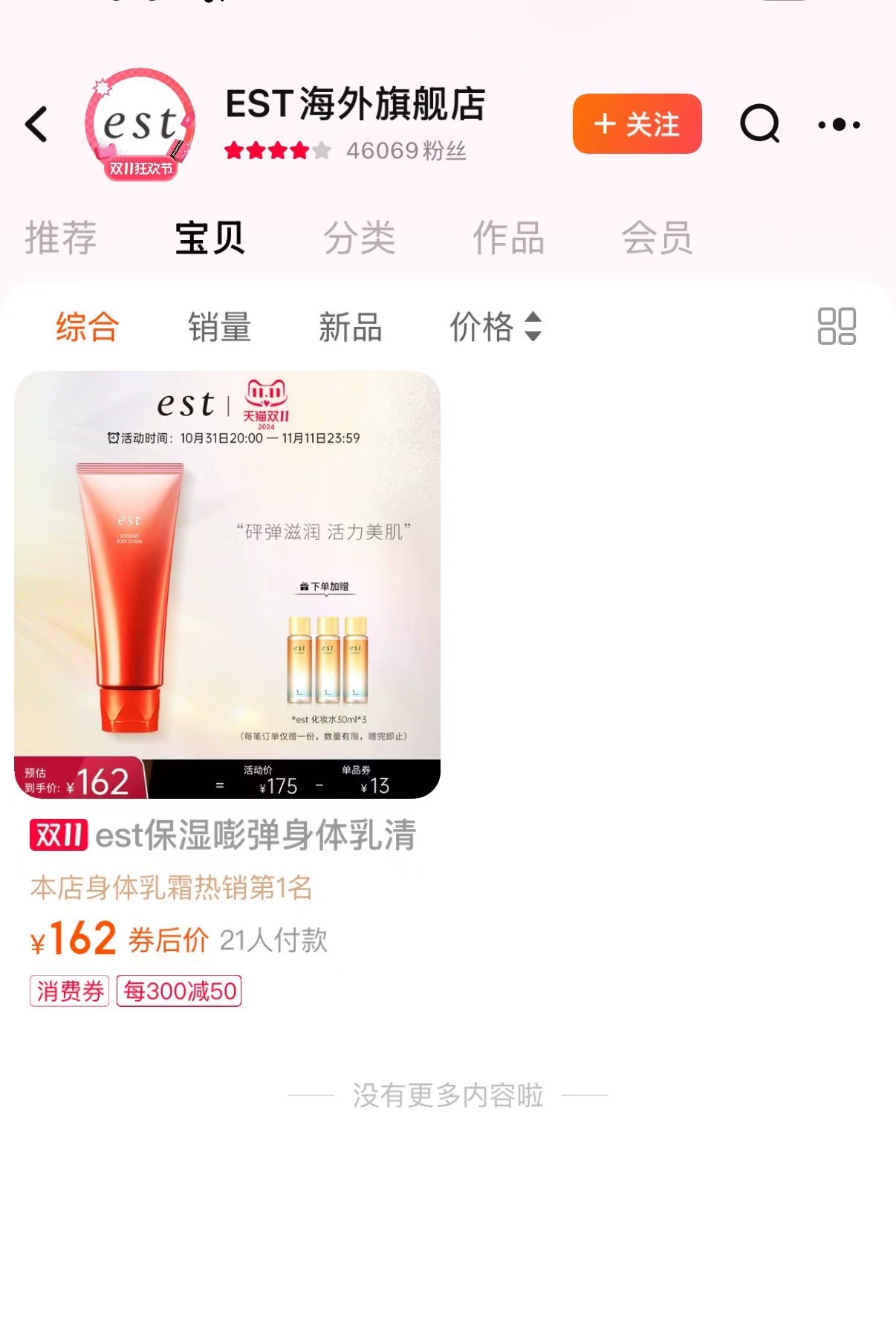Screen dimensions: 896x1336
Task: Switch to the 作品 tab
Action: pos(509,239)
